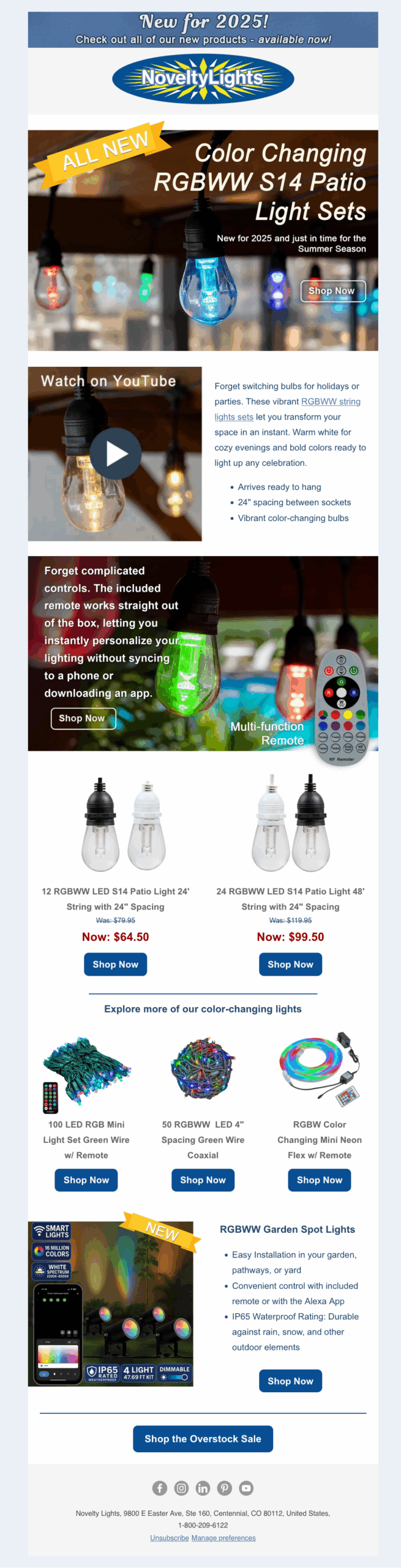Shop the 50 RGBWW LED Coaxial lights
Image resolution: width=401 pixels, height=1568 pixels.
tap(203, 1180)
